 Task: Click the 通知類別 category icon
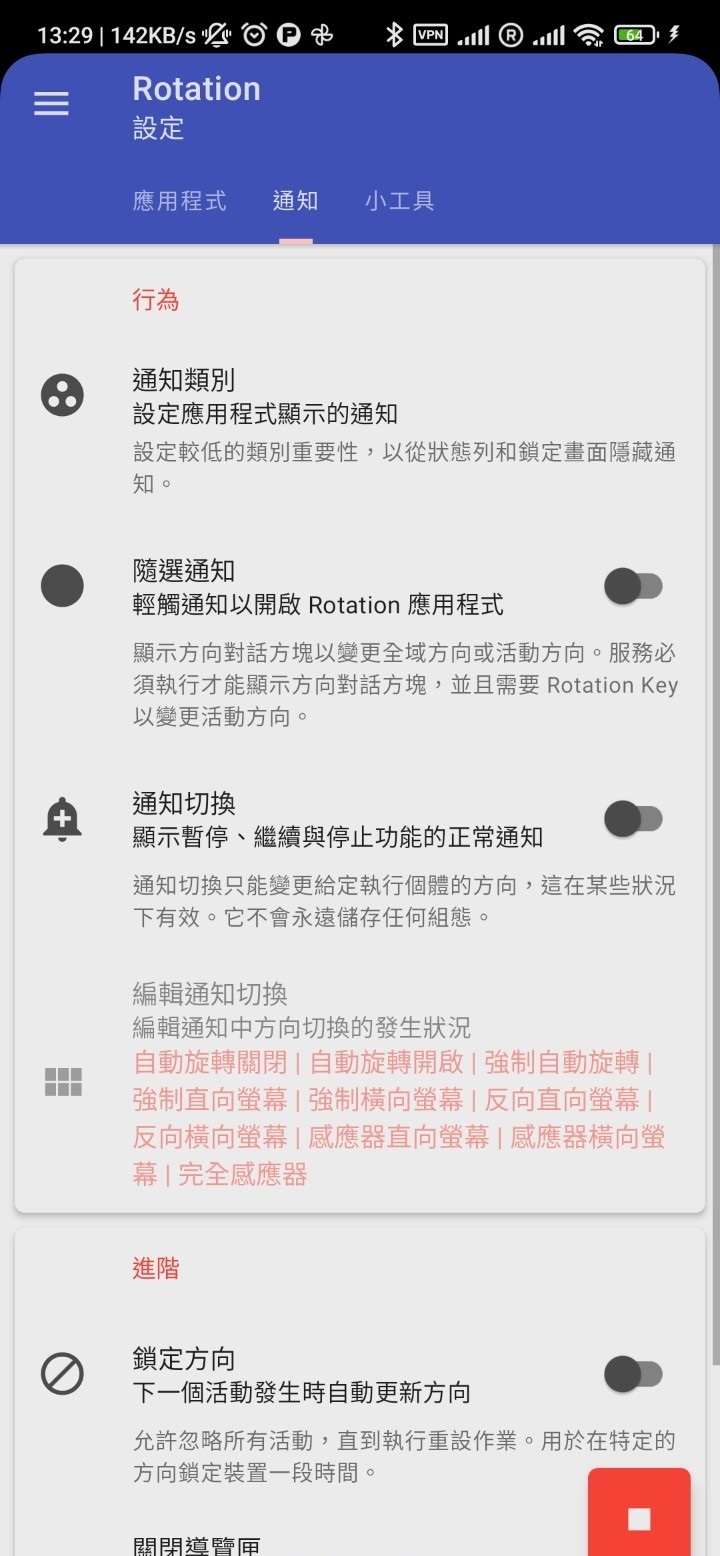click(62, 393)
